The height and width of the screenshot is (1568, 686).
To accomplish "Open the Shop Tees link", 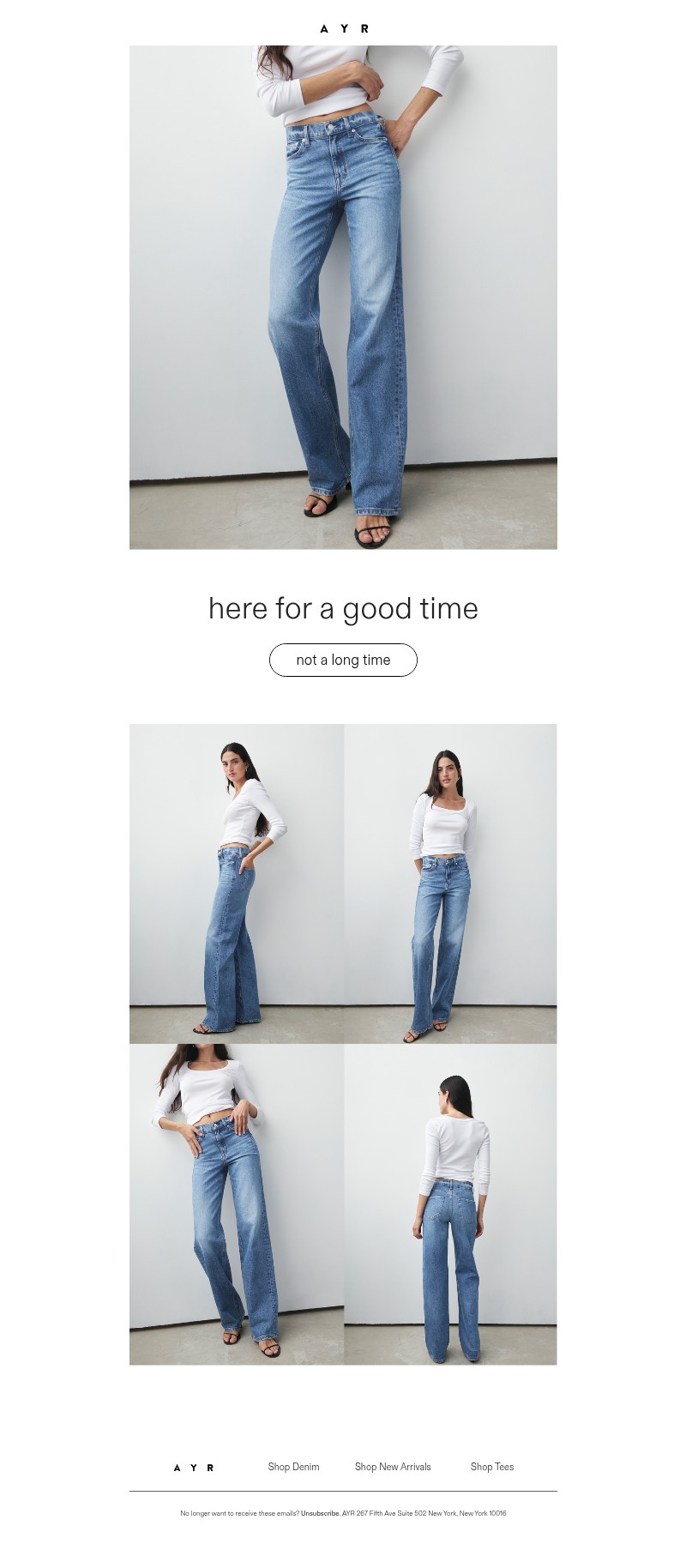I will [491, 1467].
